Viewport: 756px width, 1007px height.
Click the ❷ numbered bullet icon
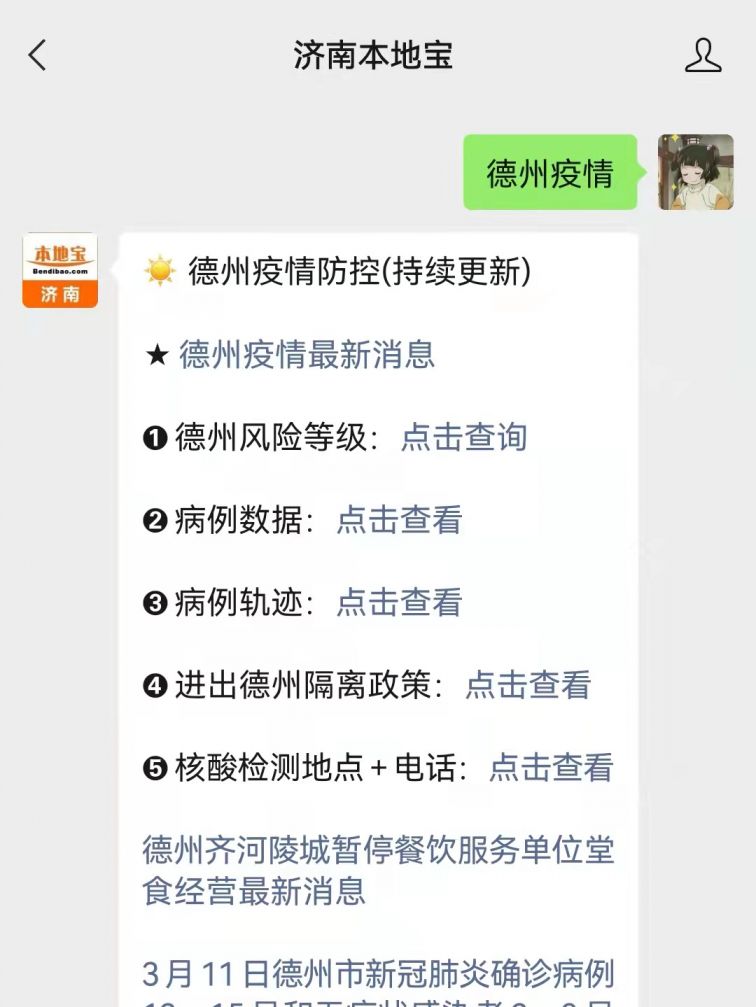coord(152,519)
